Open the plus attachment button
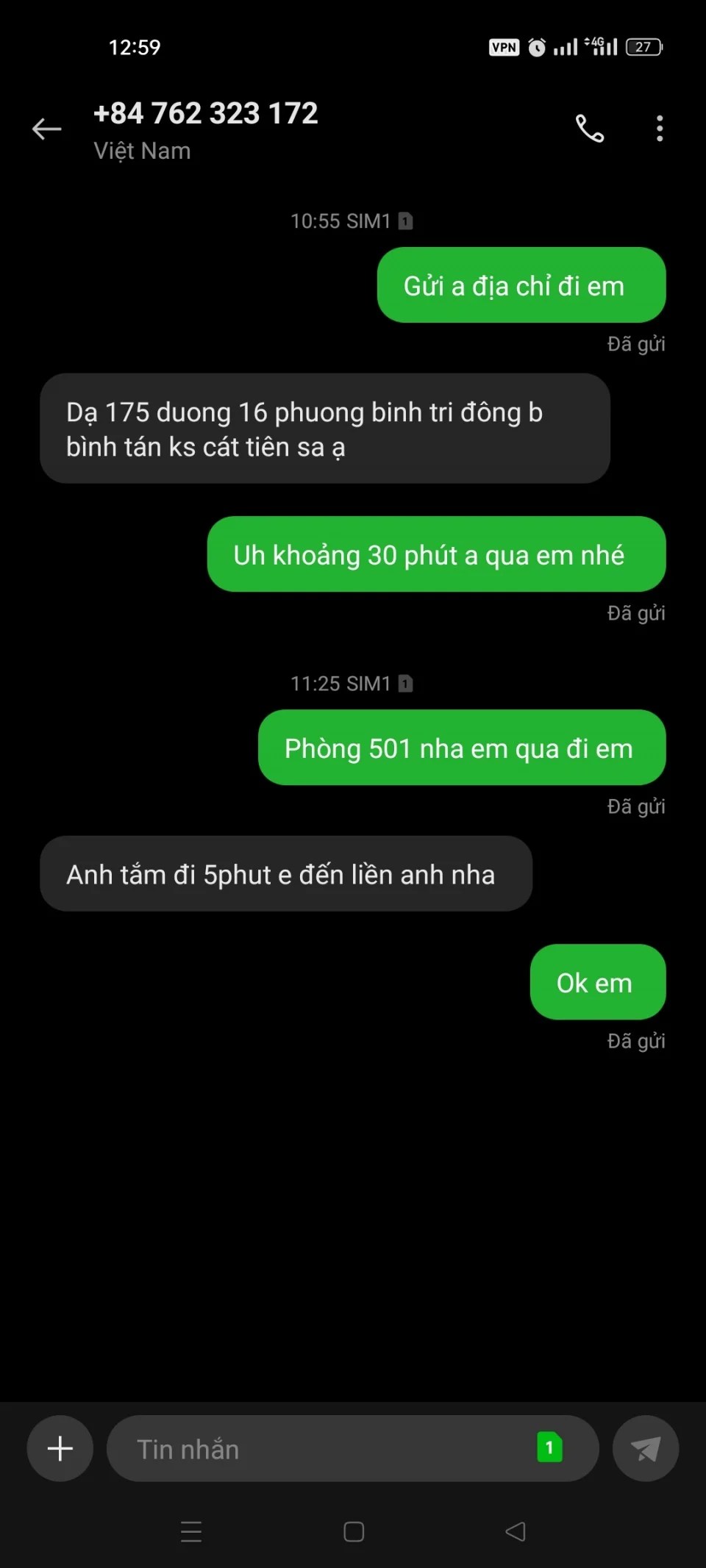 (60, 1448)
